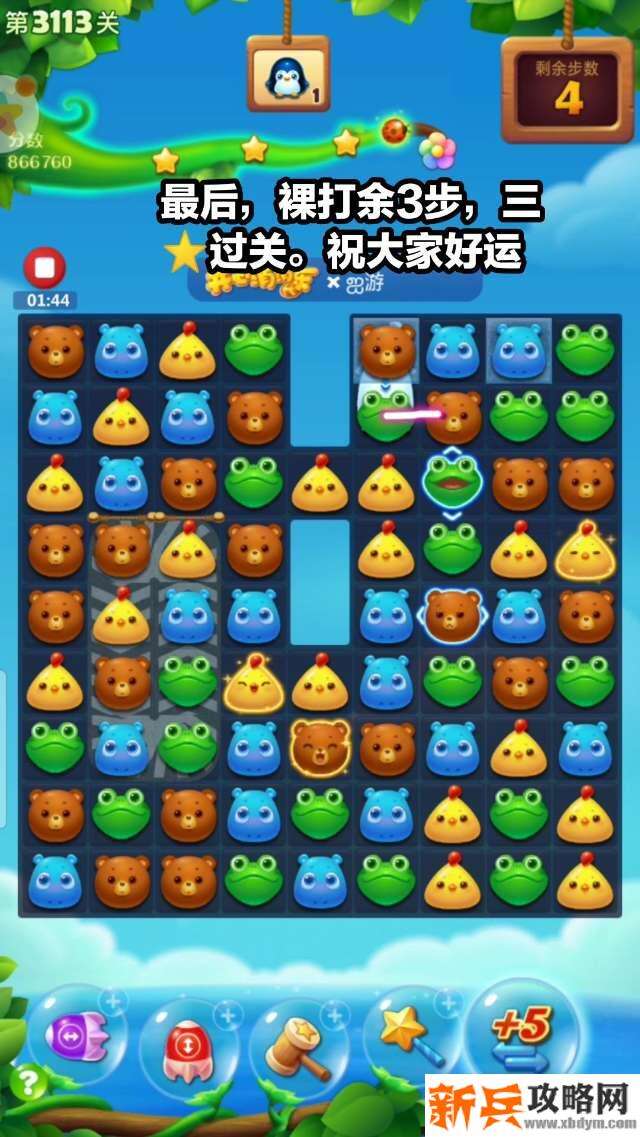This screenshot has width=640, height=1137.
Task: Use the red vertical rocket booster
Action: [186, 1047]
